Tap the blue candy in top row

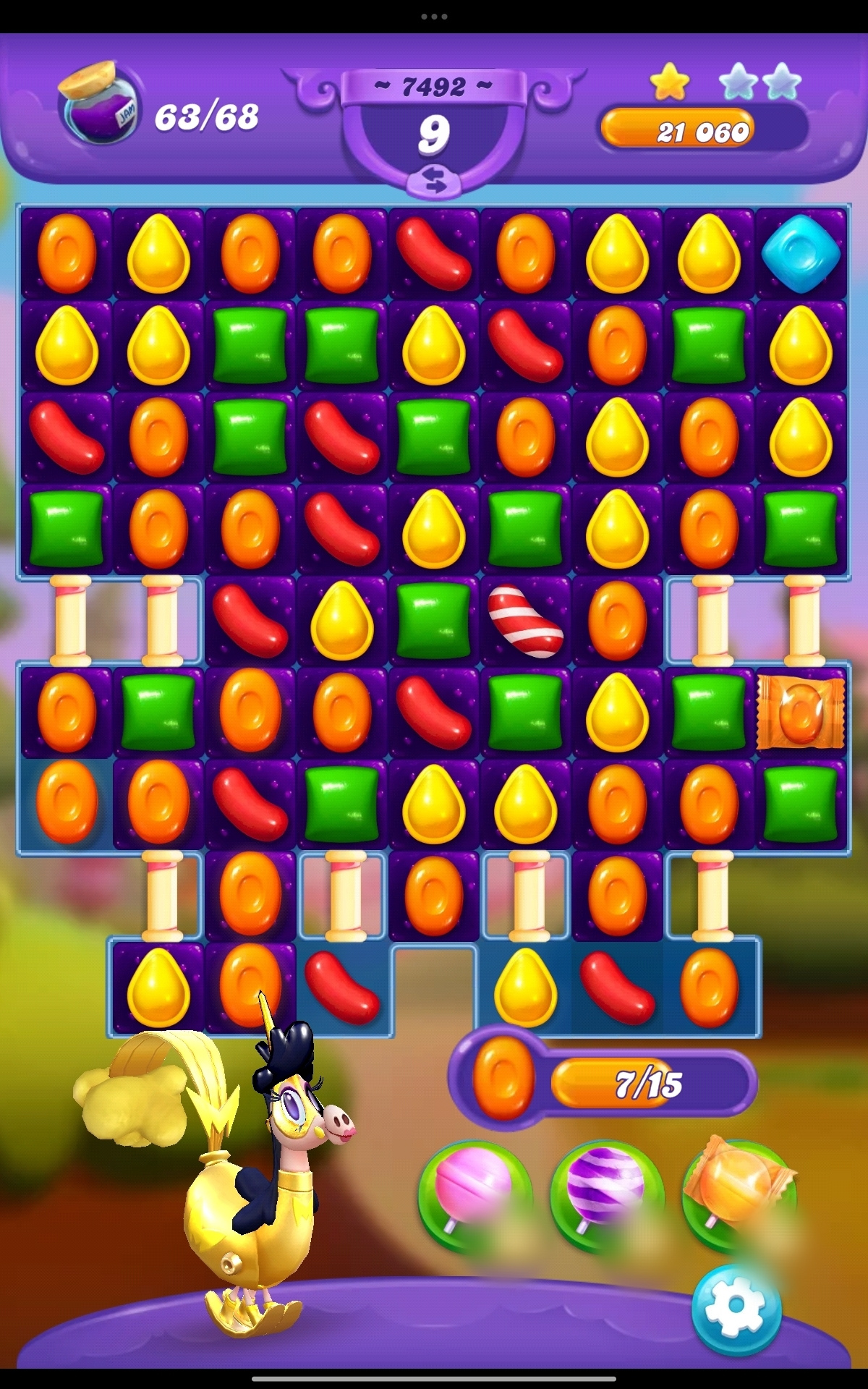pyautogui.click(x=800, y=254)
